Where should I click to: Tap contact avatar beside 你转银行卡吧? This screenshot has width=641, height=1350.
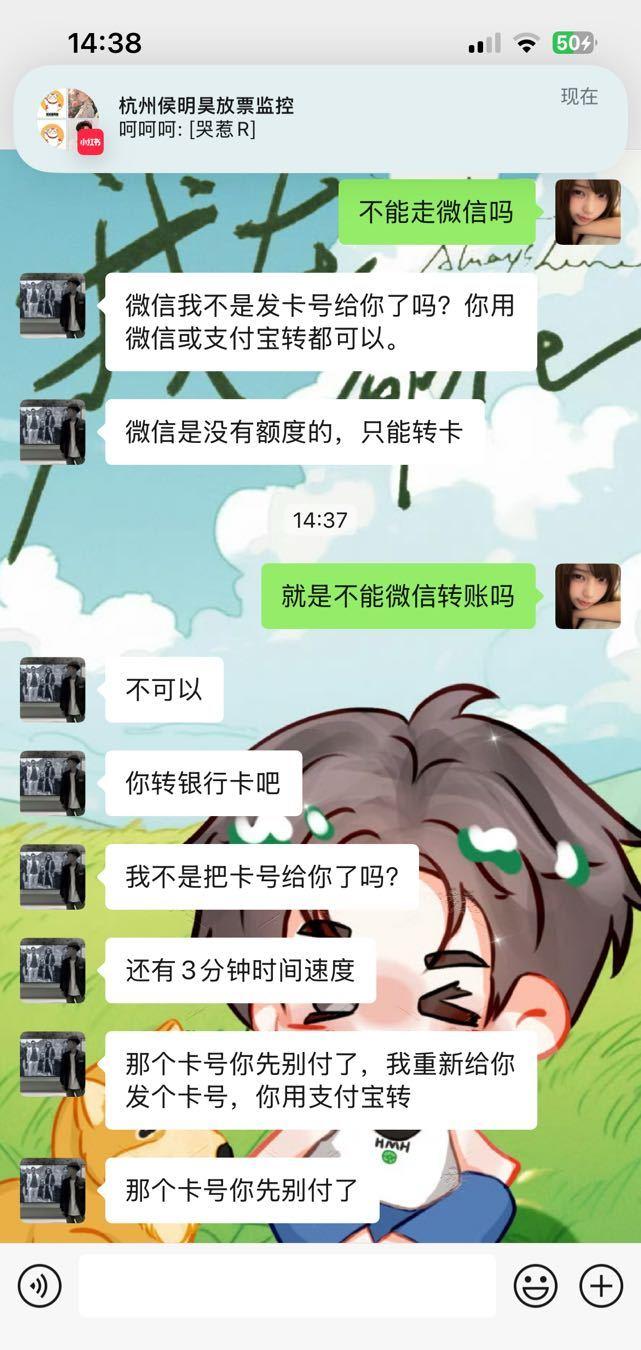(x=52, y=783)
